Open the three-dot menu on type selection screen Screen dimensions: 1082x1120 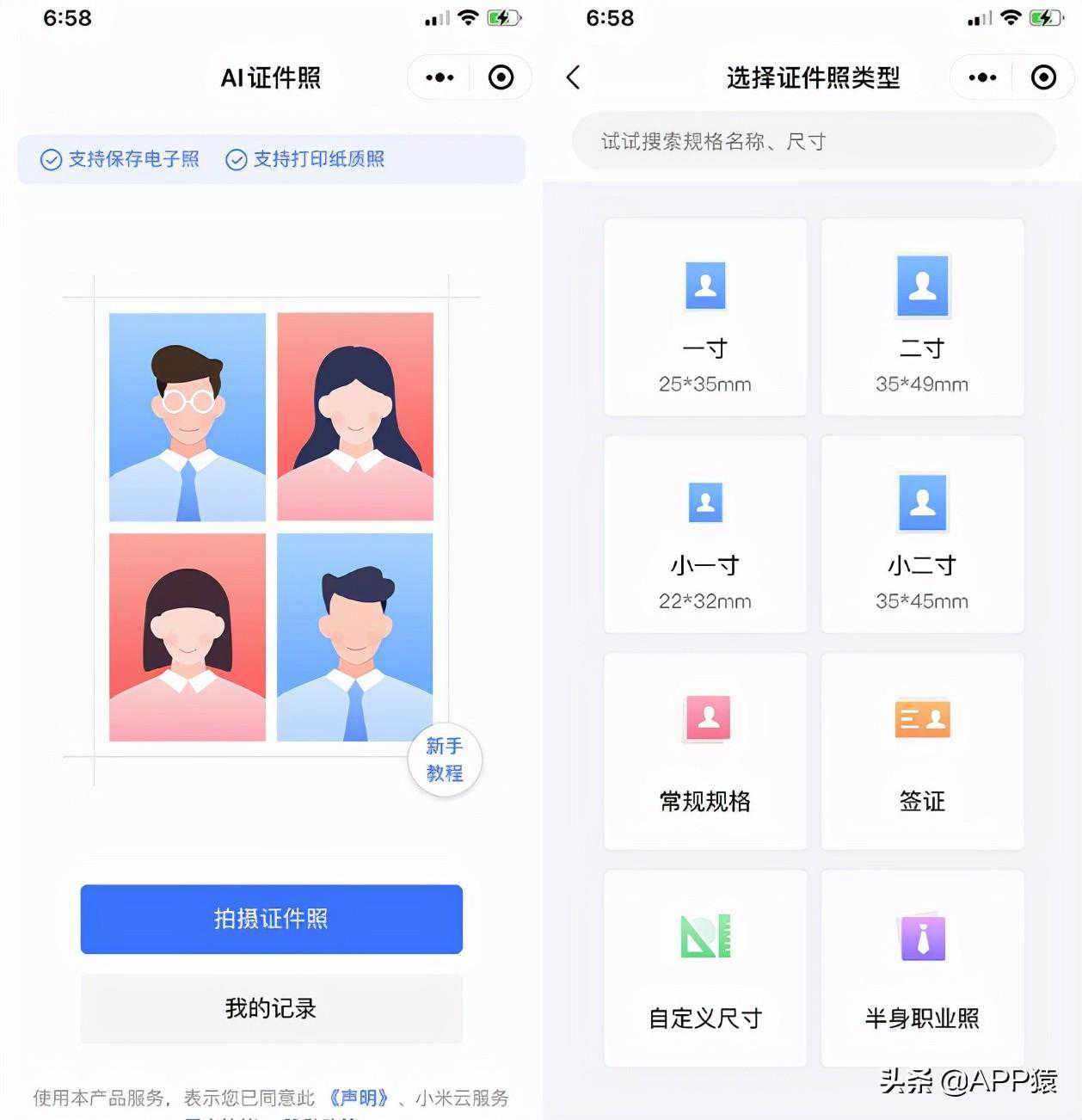pos(981,77)
